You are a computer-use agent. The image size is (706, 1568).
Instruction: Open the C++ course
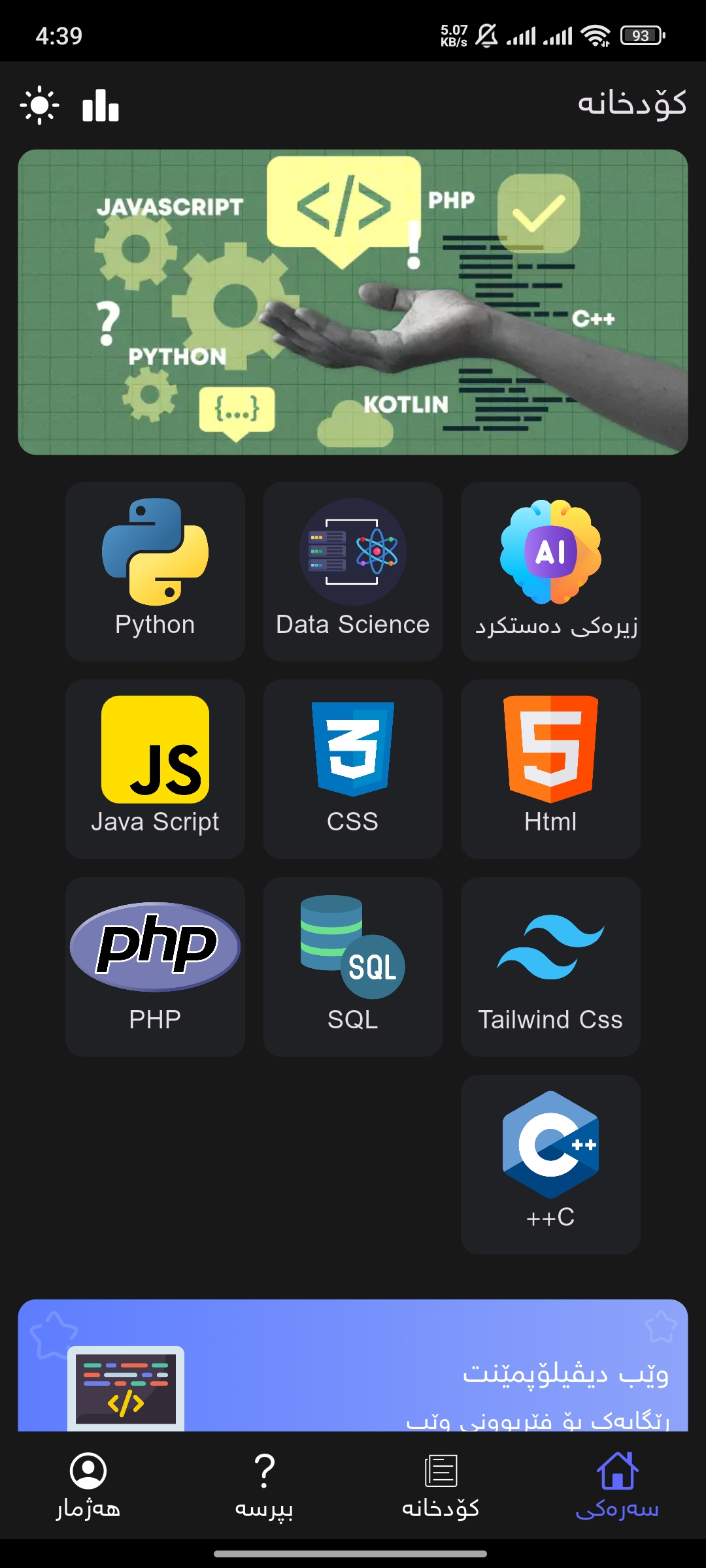pyautogui.click(x=550, y=1164)
